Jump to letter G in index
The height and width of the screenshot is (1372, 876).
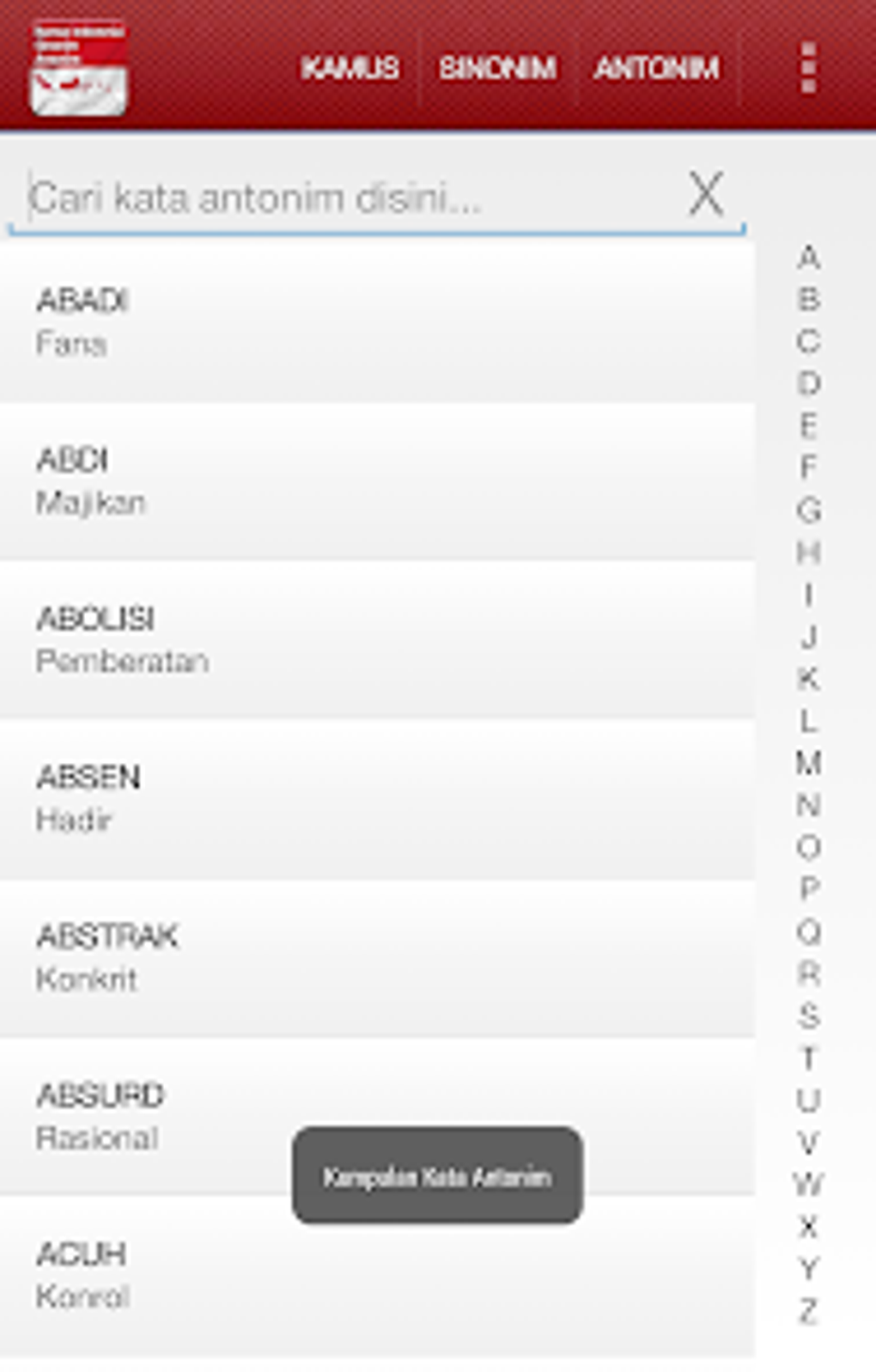pyautogui.click(x=808, y=509)
